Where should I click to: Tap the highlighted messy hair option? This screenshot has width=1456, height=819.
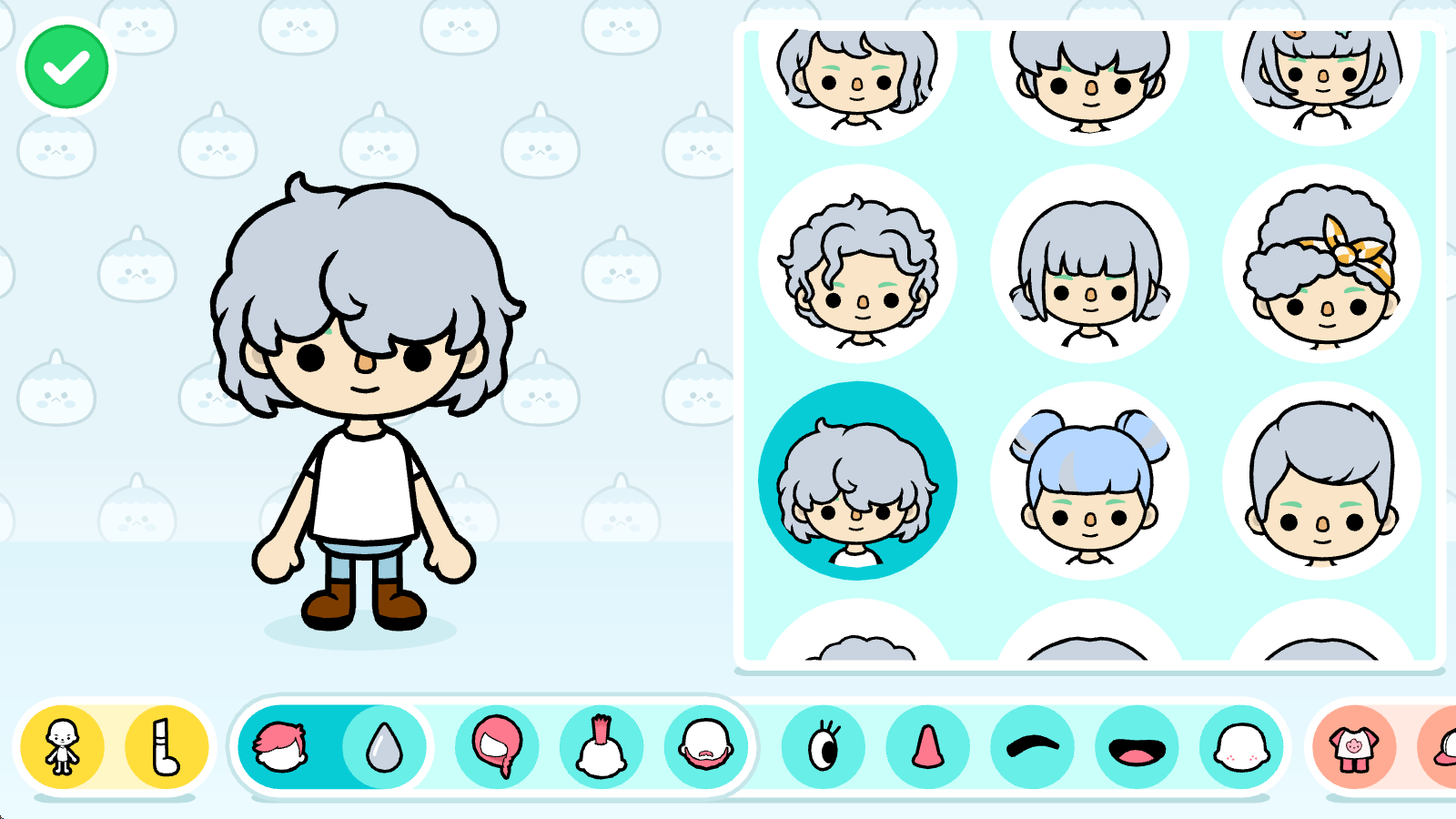(857, 480)
